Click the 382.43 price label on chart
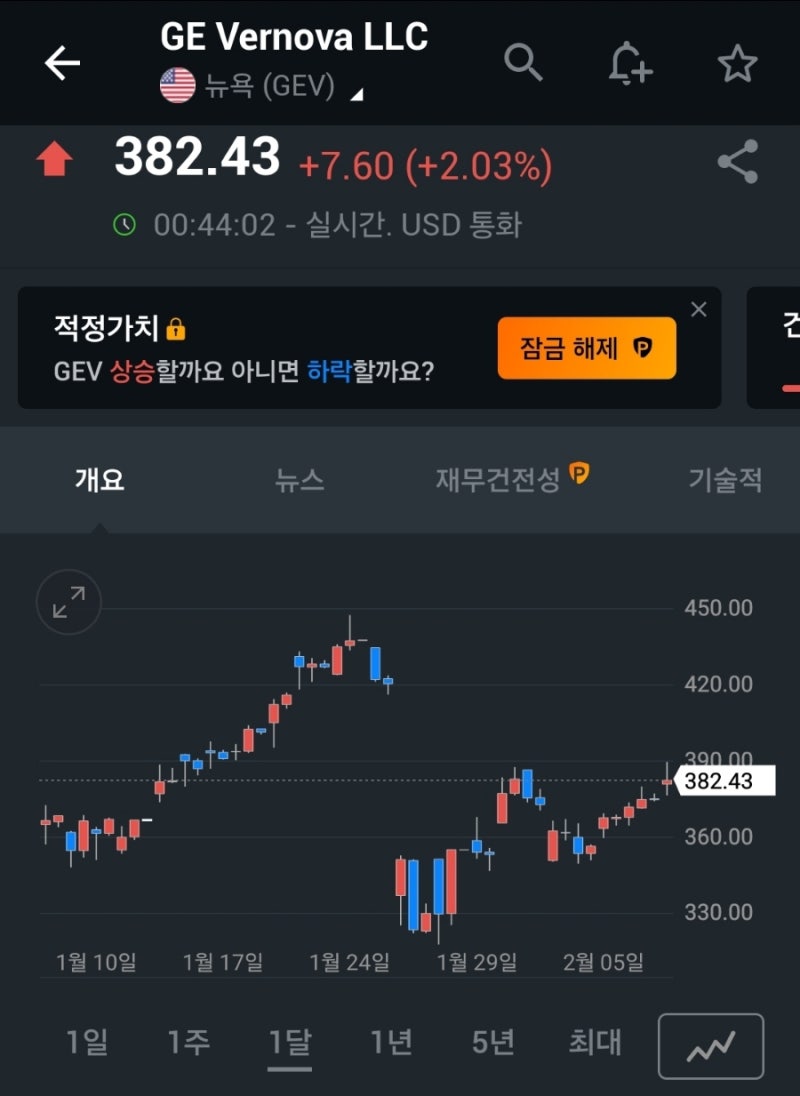 pyautogui.click(x=718, y=781)
